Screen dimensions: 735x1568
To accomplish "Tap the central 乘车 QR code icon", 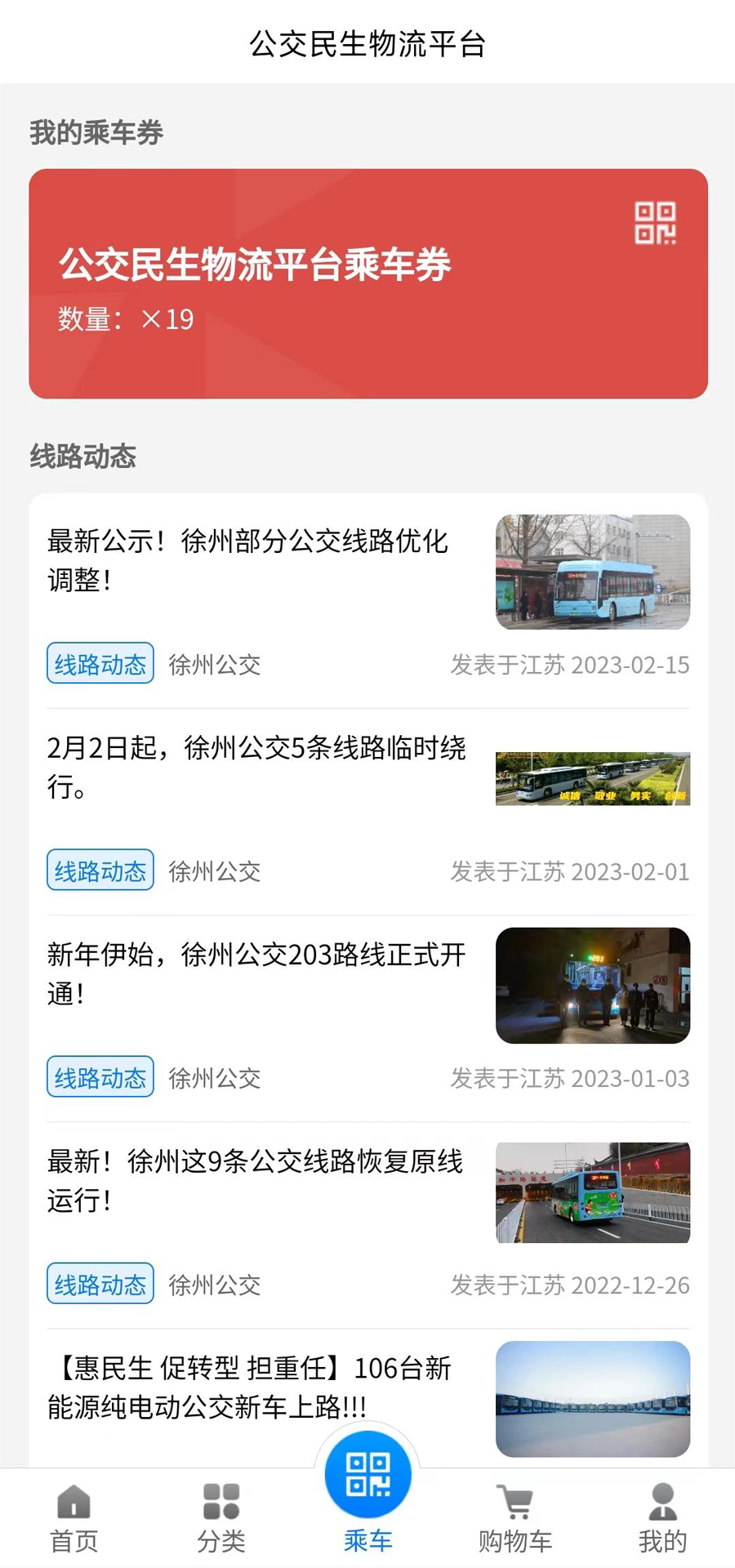I will click(367, 1474).
